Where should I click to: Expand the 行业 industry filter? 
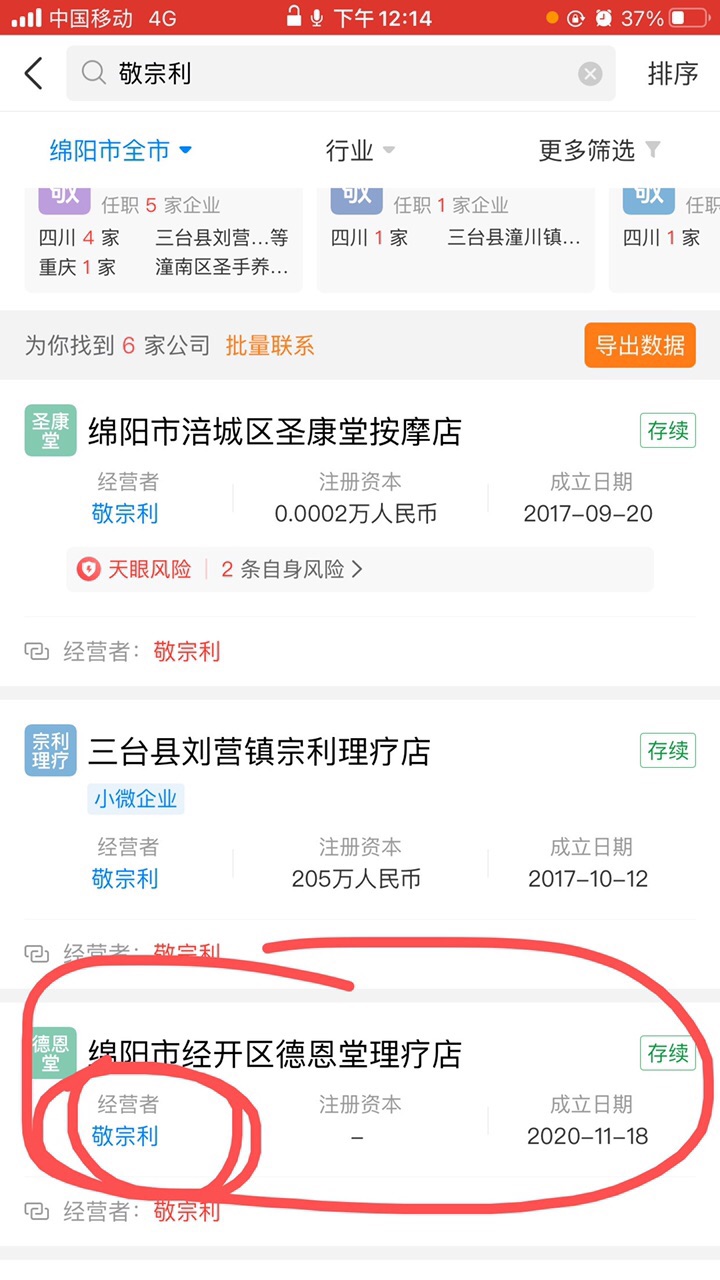360,151
